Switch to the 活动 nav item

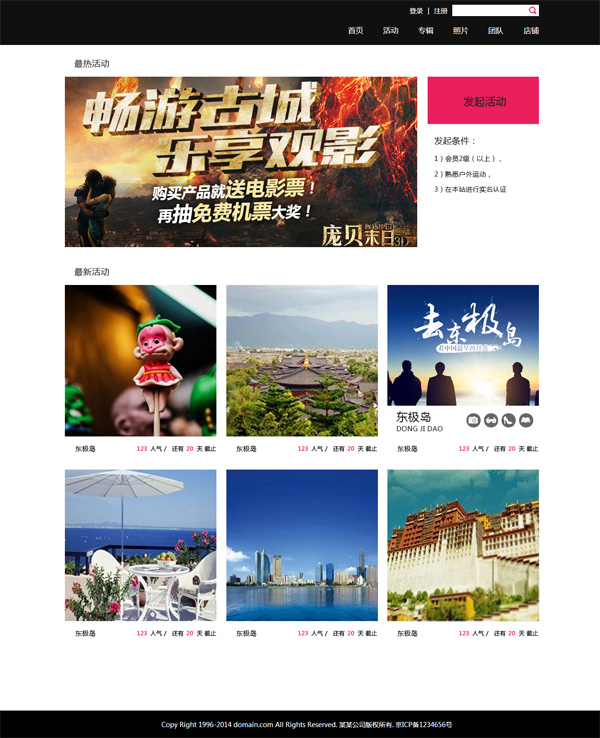[x=390, y=31]
